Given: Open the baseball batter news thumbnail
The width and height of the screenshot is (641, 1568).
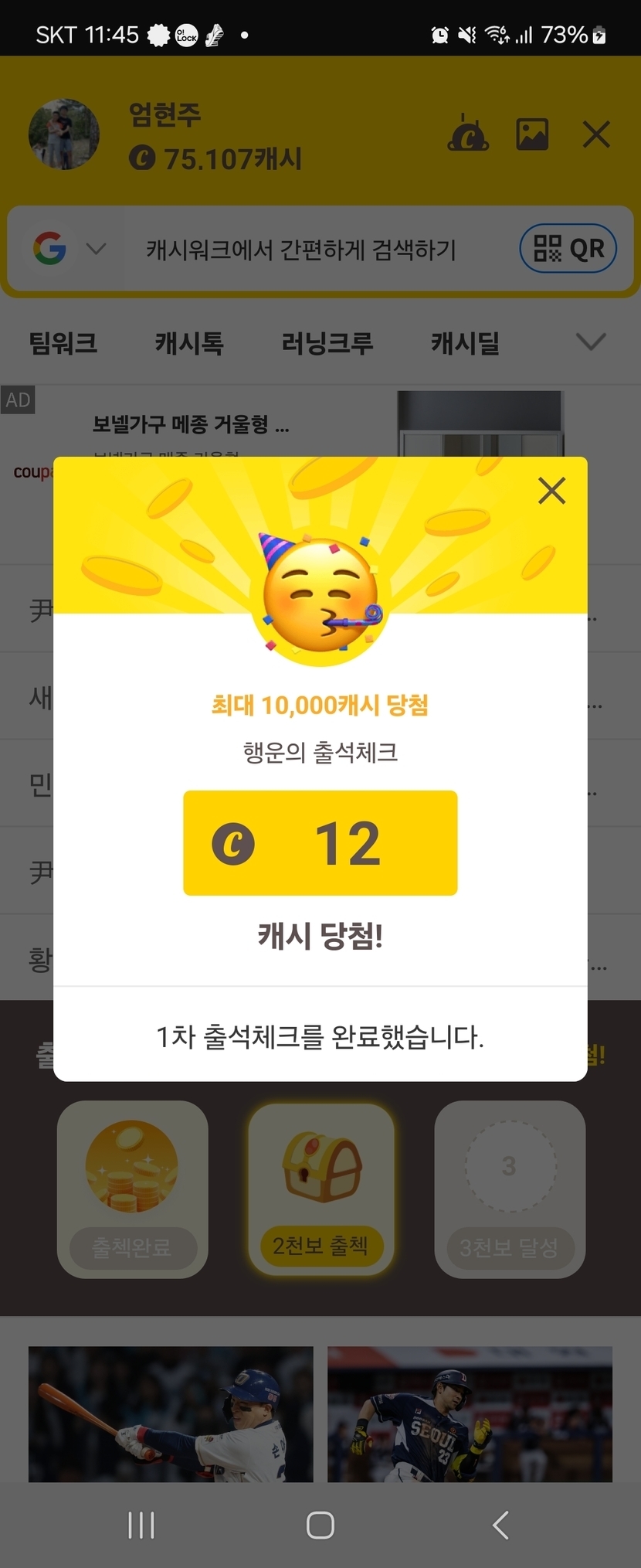Looking at the screenshot, I should [171, 1413].
